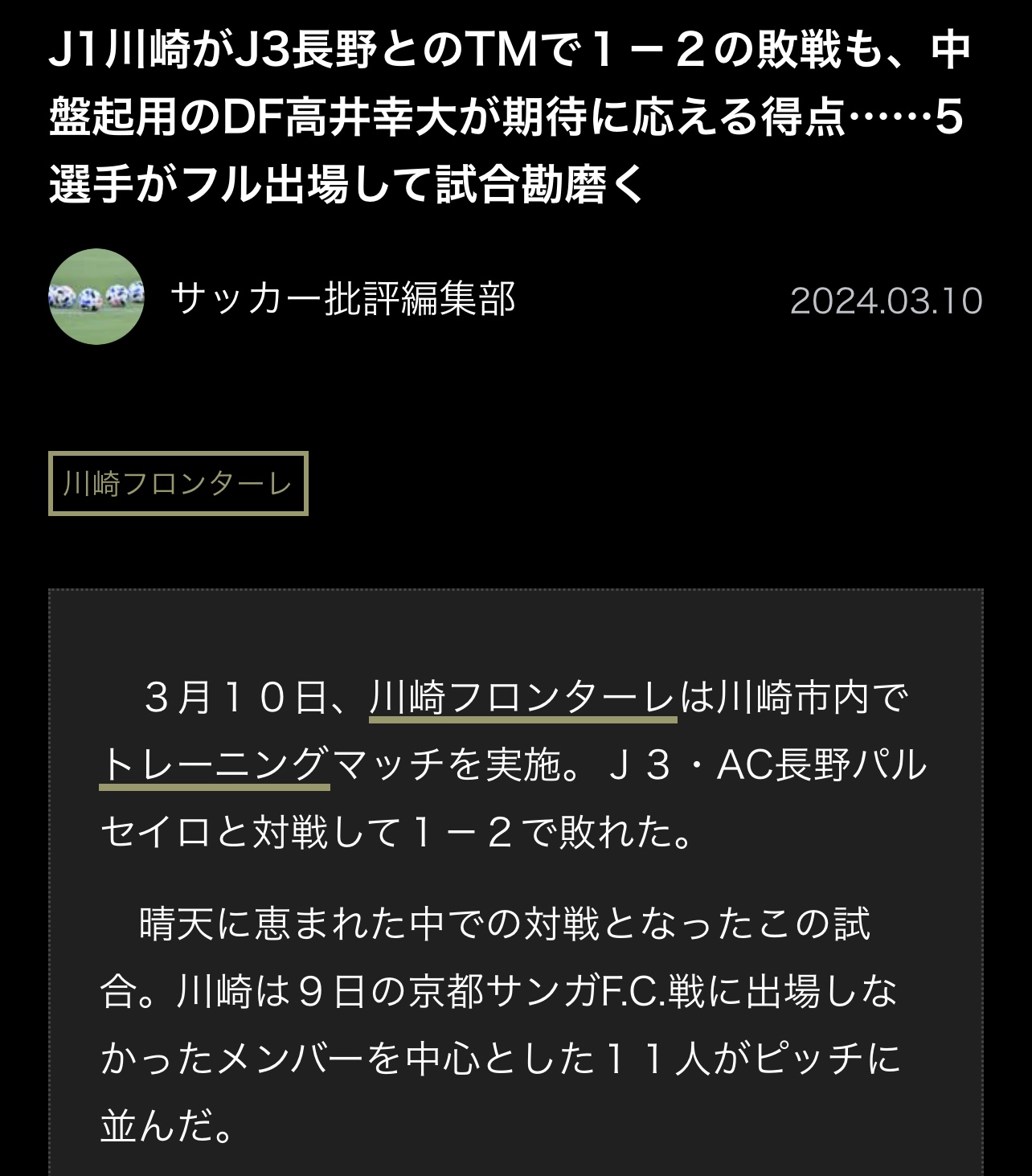
Task: Open the author サッカー批評編集部
Action: click(342, 299)
